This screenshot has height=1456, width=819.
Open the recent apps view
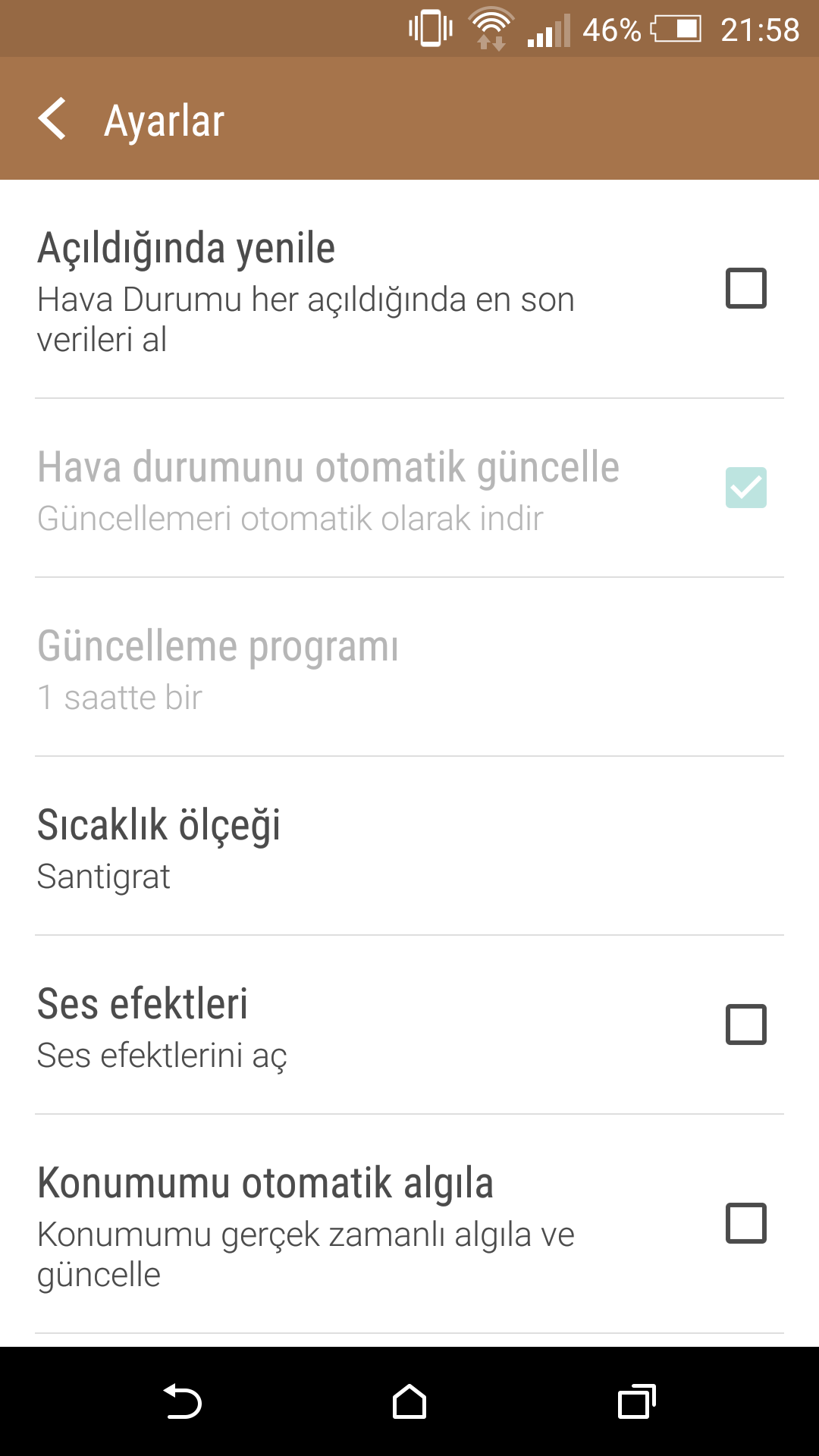pos(636,1401)
